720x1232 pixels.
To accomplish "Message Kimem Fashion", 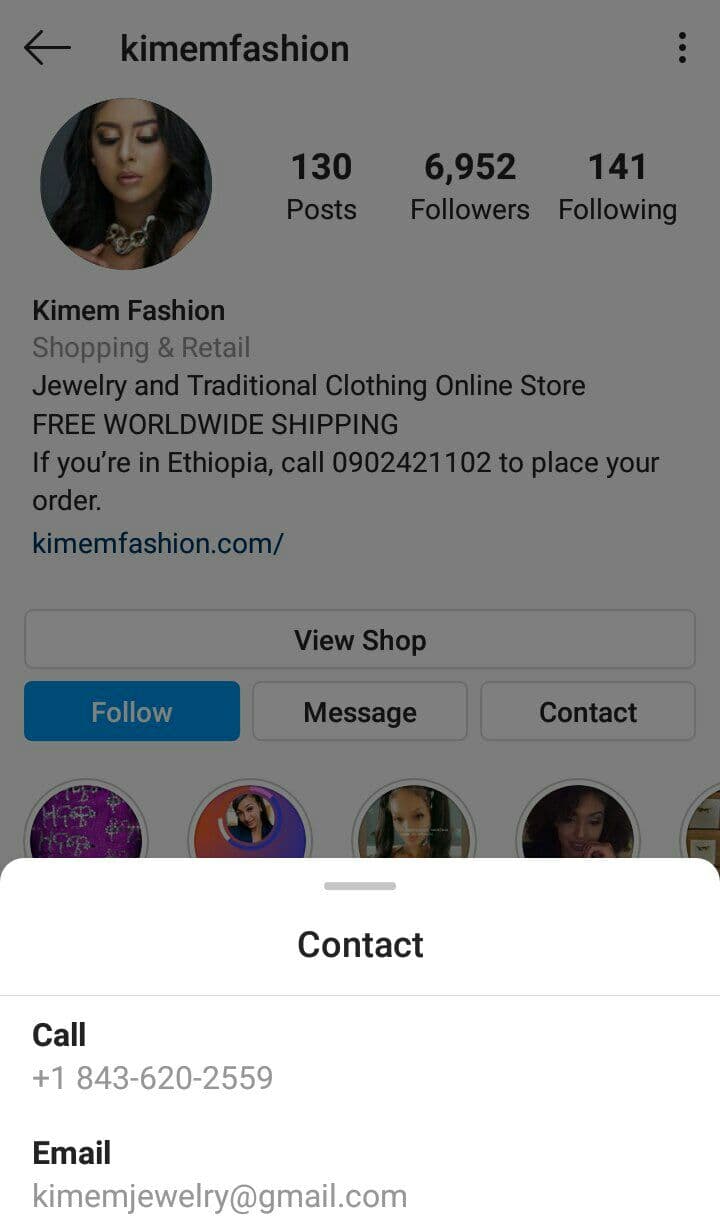I will pos(360,712).
